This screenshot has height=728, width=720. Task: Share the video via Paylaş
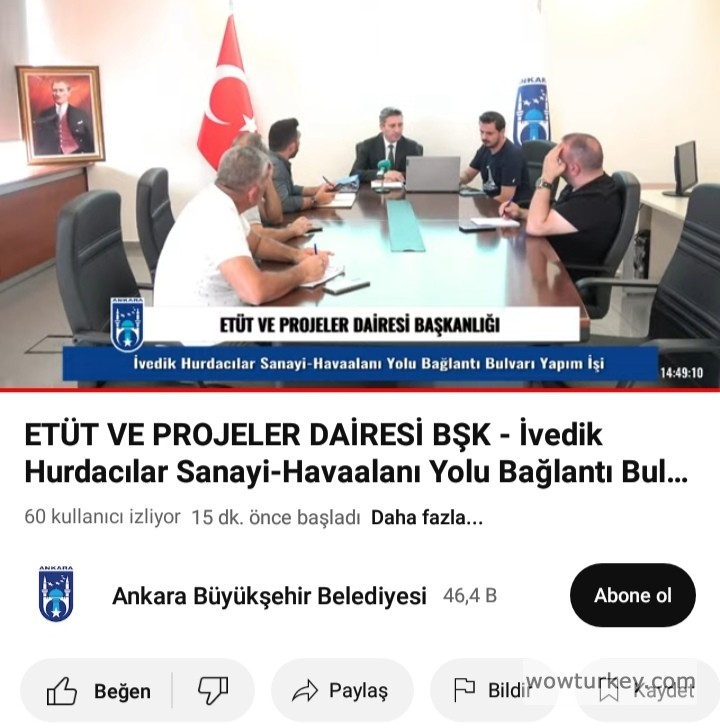pyautogui.click(x=341, y=691)
